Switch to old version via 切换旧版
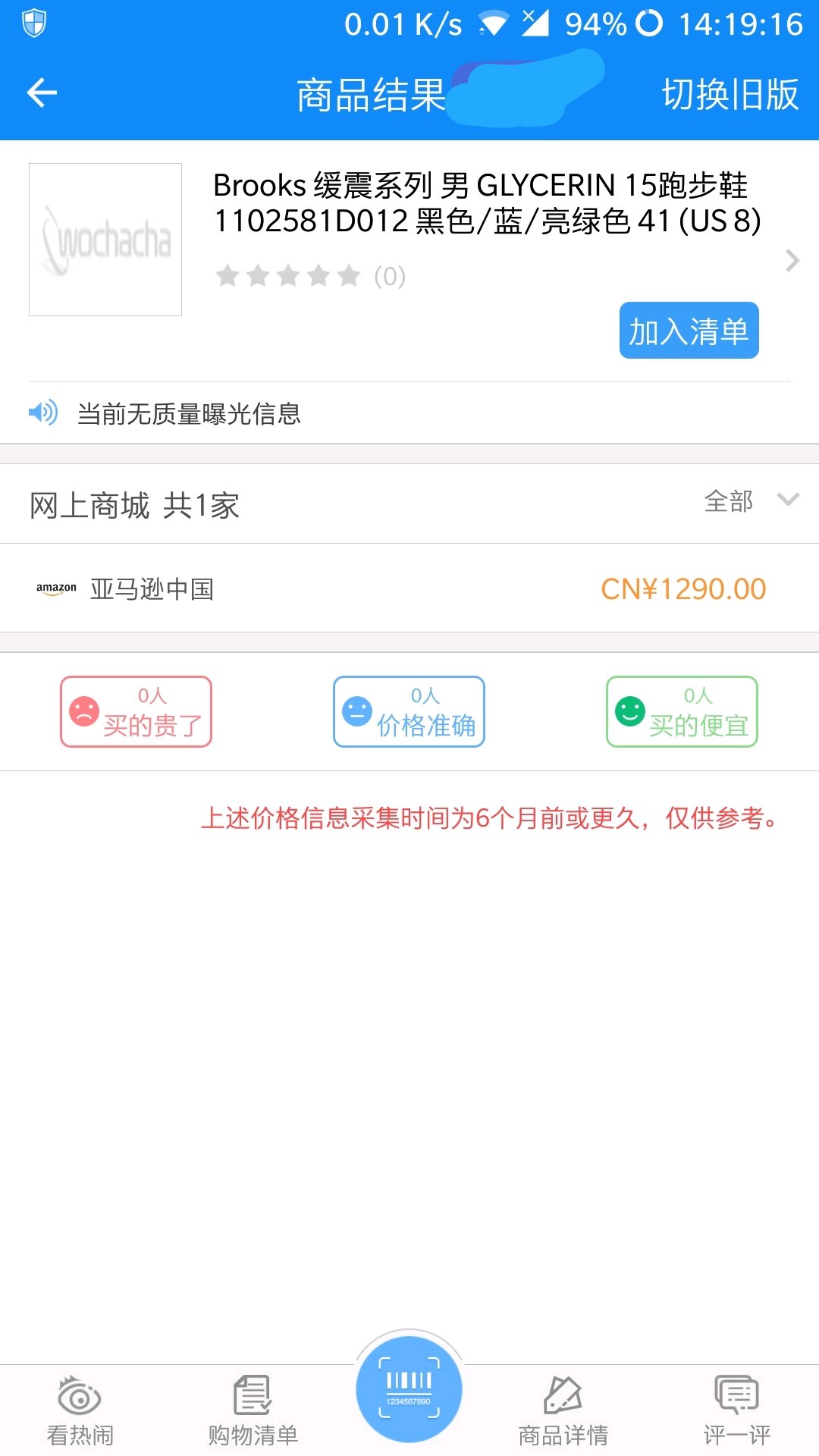Viewport: 819px width, 1456px height. pyautogui.click(x=730, y=95)
